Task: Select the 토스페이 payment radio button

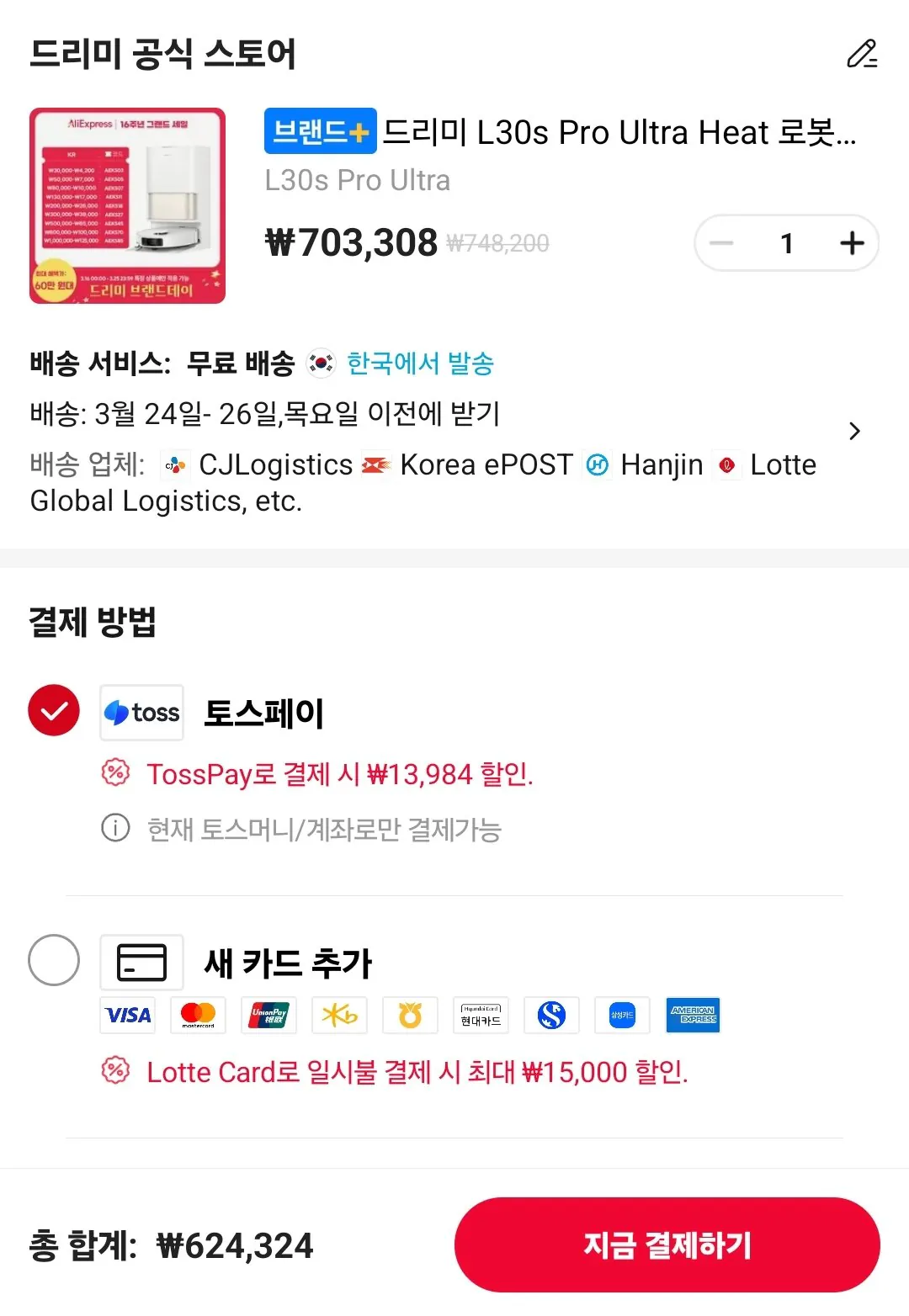Action: pos(53,712)
